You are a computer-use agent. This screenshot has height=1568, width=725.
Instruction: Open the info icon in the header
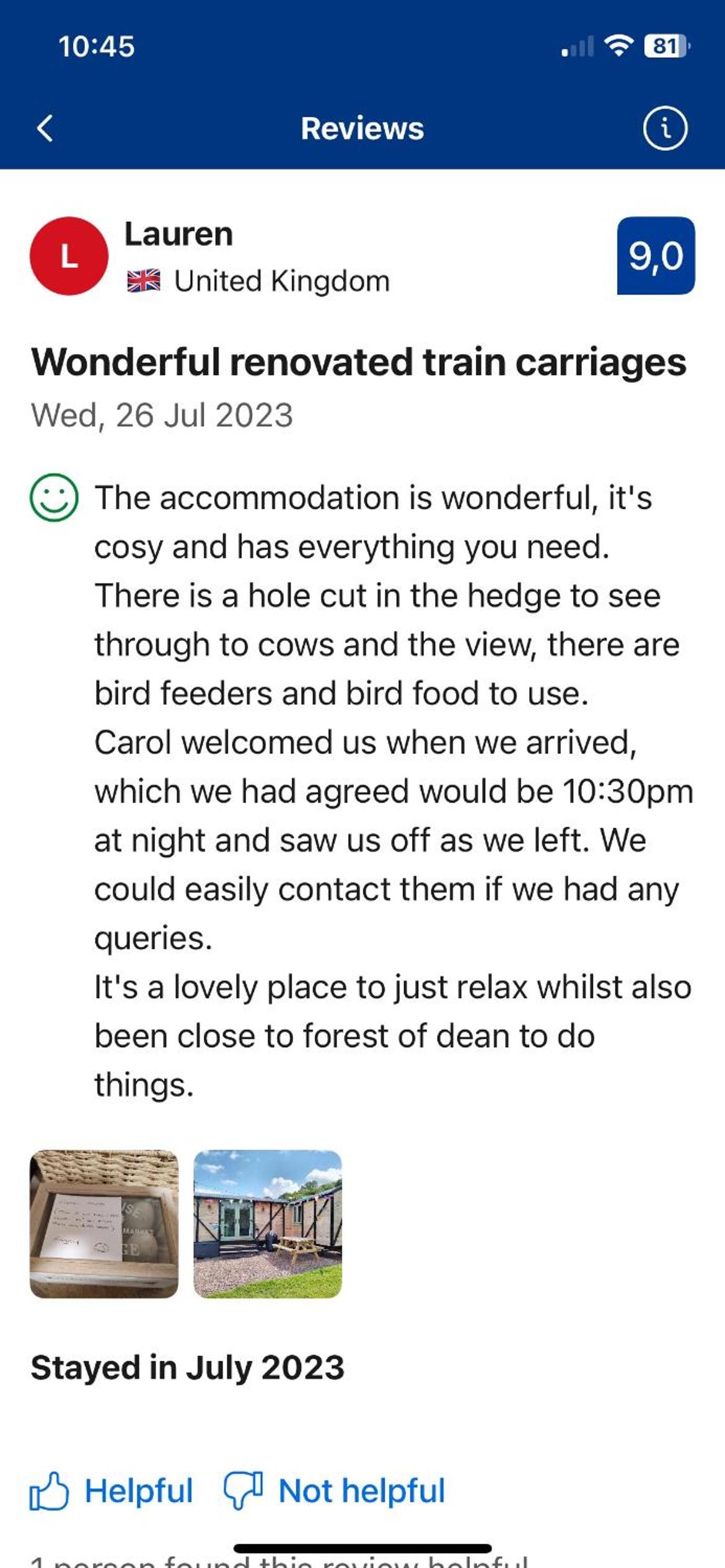(665, 128)
